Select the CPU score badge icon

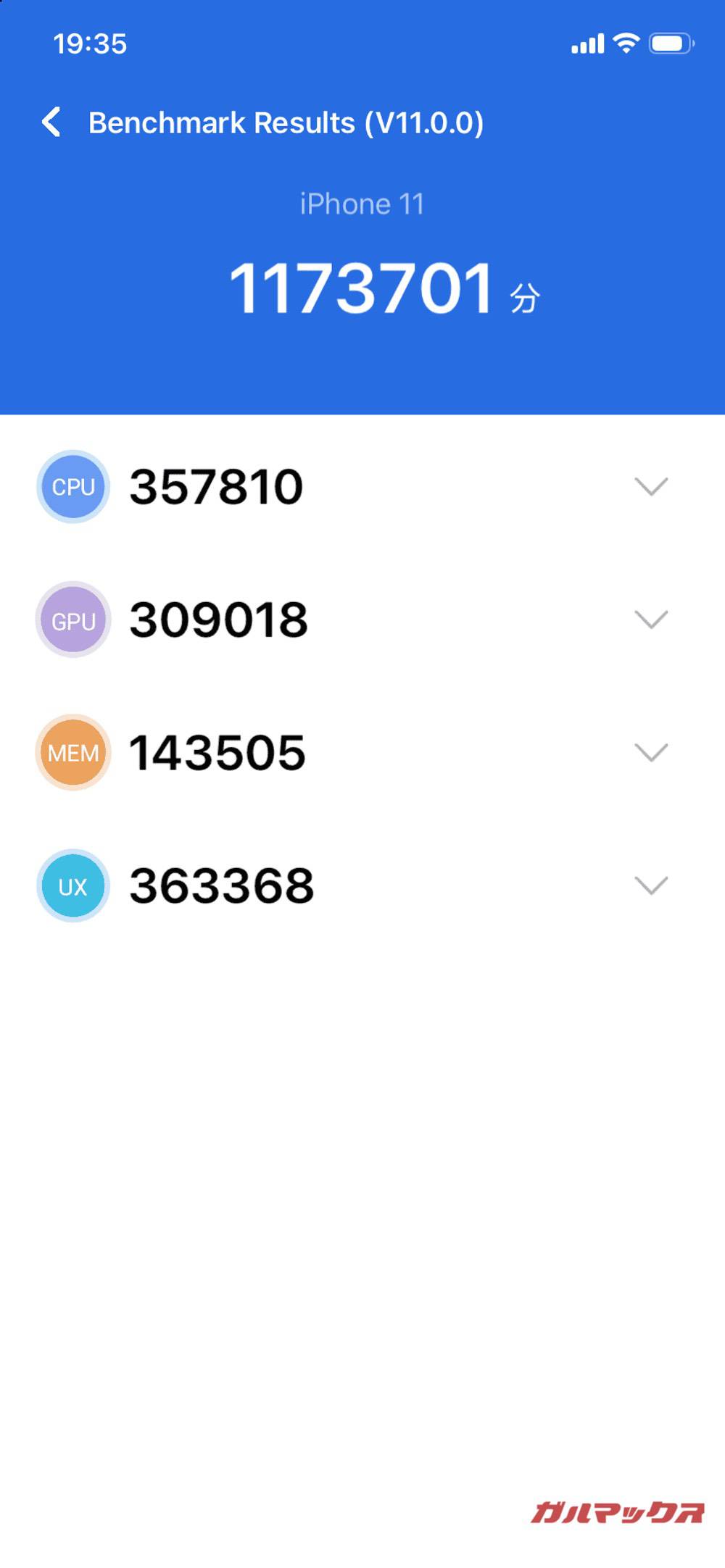72,486
